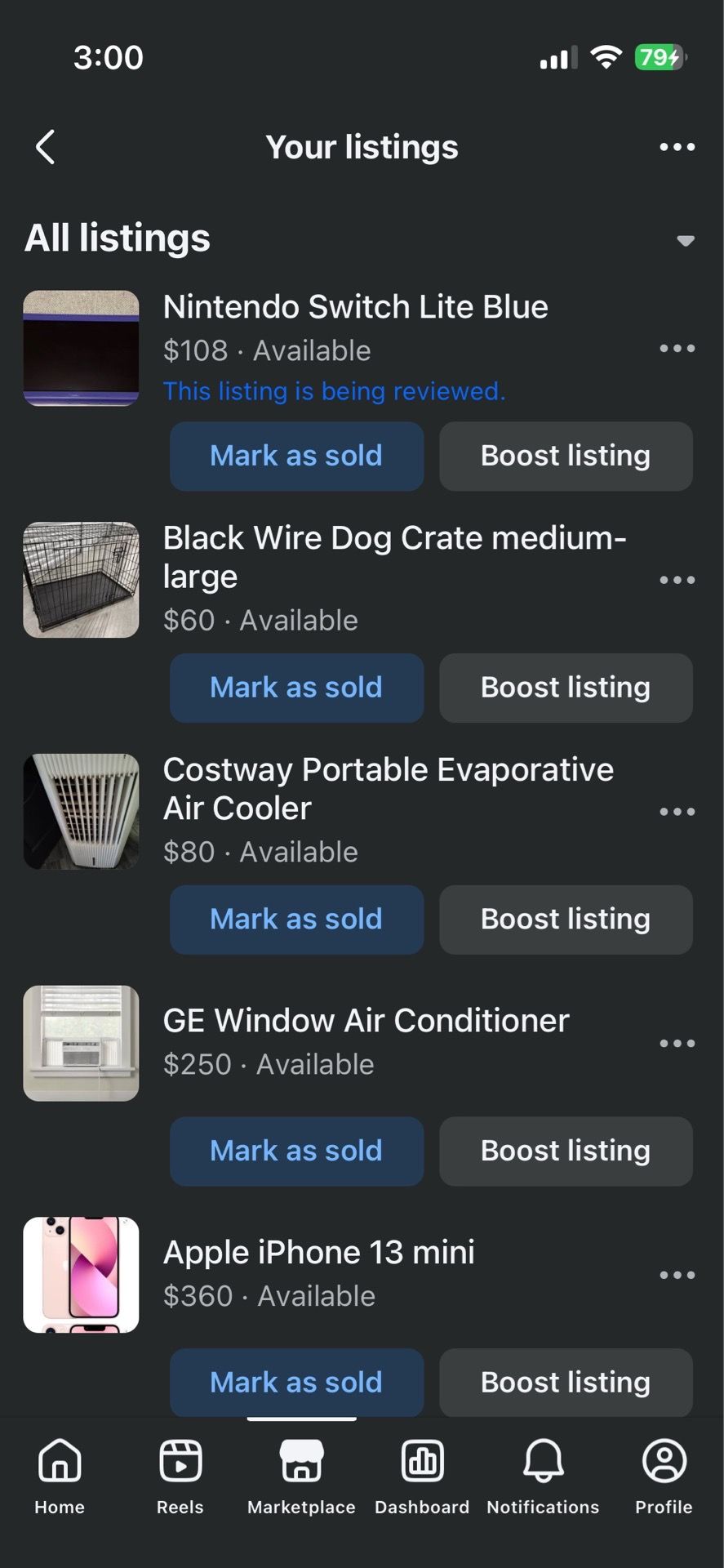Mark Nintendo Switch Lite Blue as sold

tap(296, 456)
